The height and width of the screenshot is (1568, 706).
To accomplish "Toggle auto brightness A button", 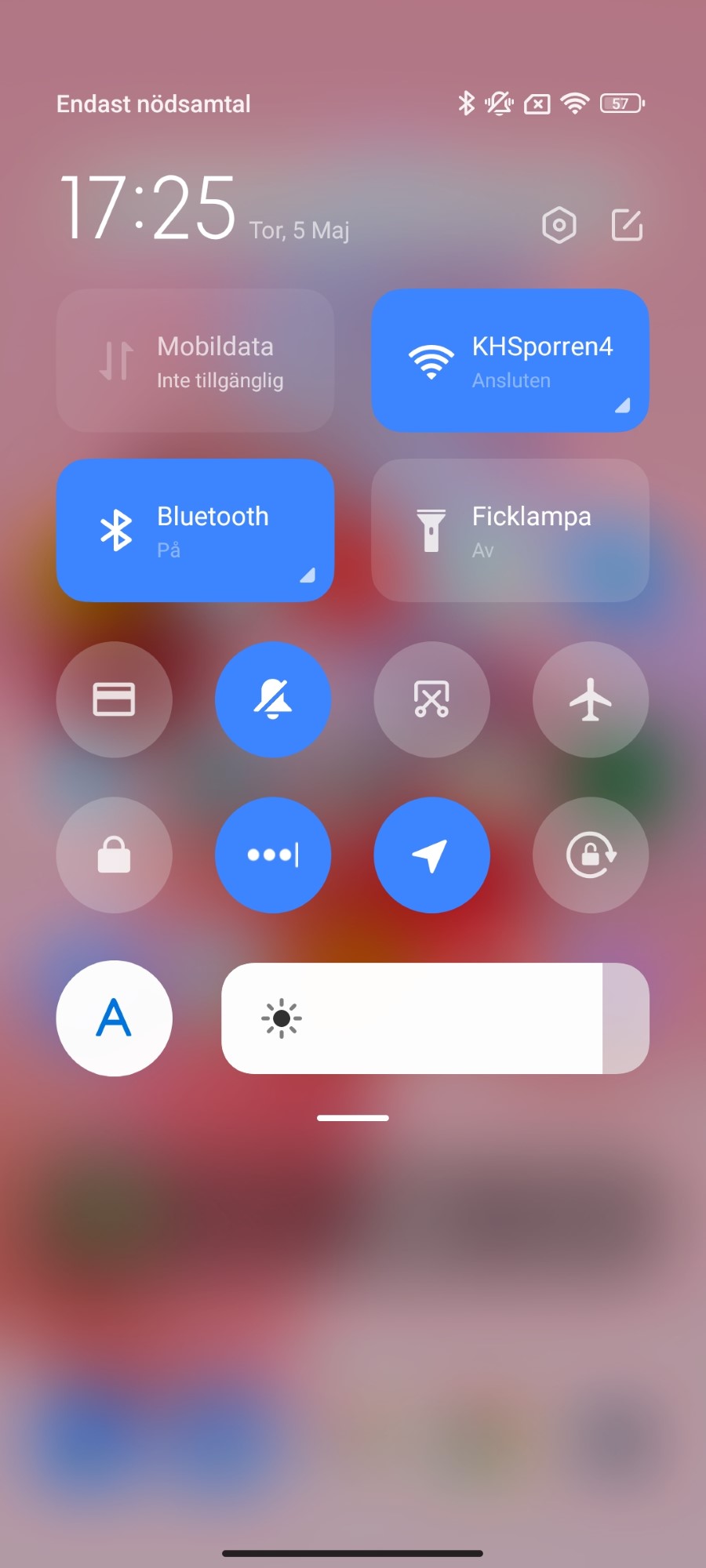I will click(x=115, y=1018).
